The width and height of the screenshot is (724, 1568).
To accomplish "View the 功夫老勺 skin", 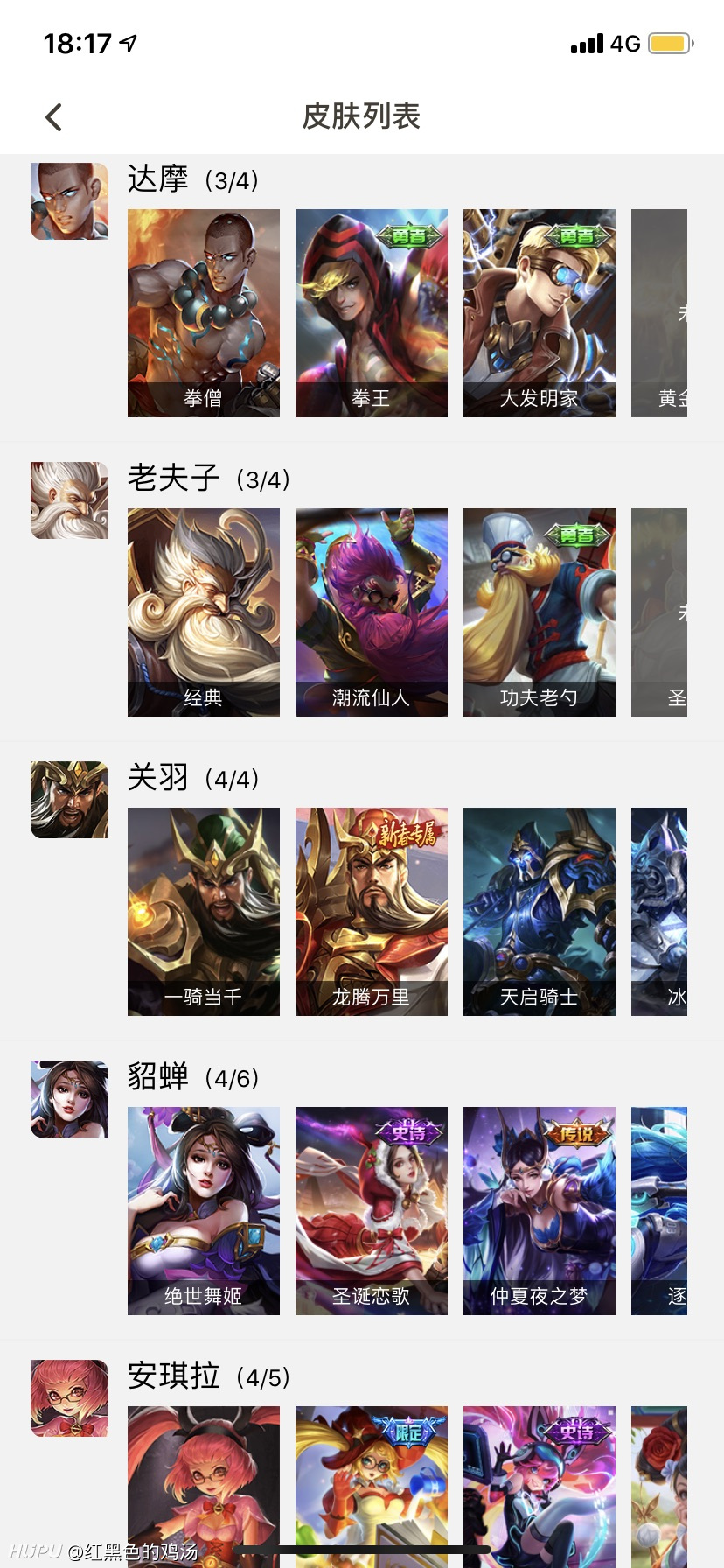I will [x=540, y=612].
